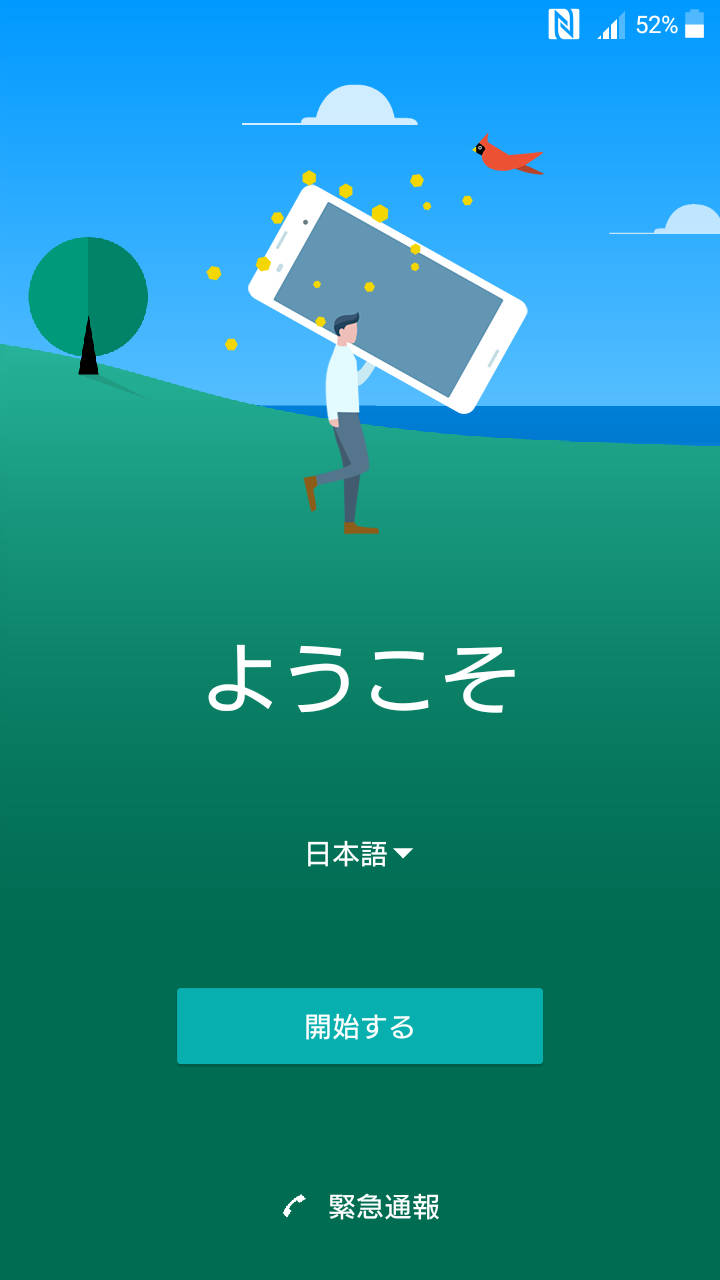Tap the 開始する button
This screenshot has width=720, height=1280.
coord(360,1026)
